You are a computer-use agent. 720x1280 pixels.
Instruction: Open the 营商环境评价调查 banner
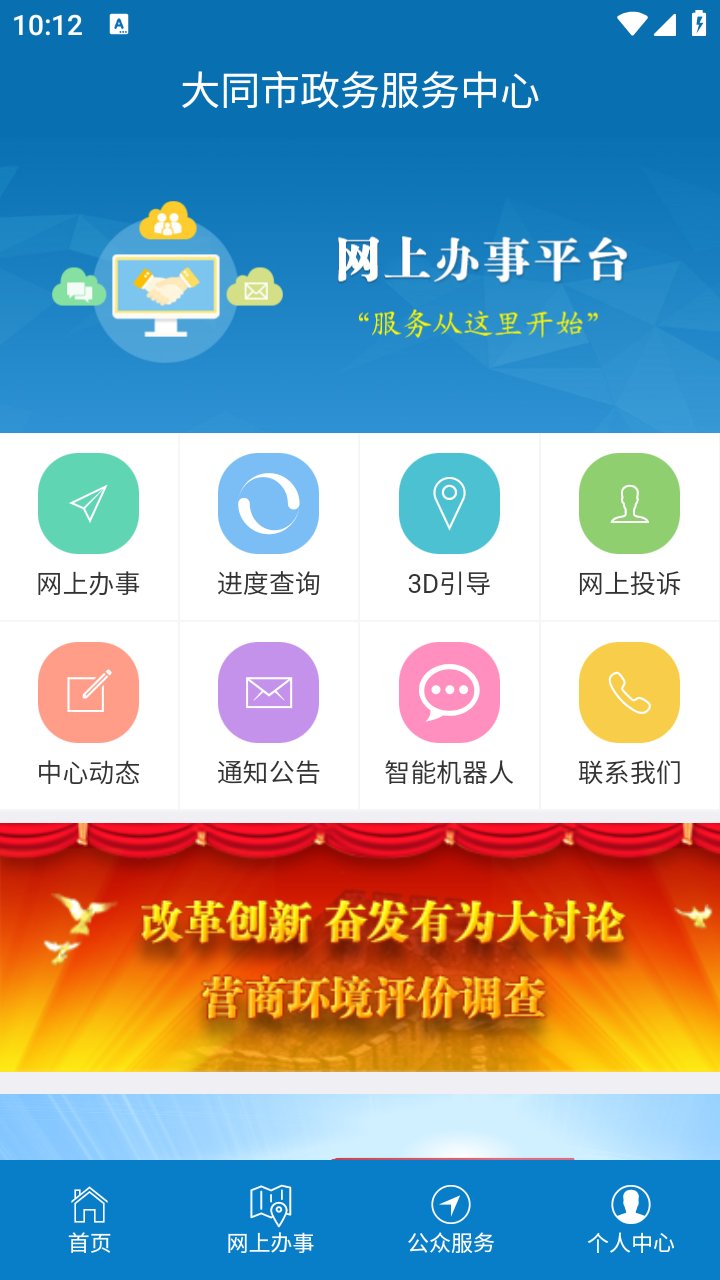click(360, 947)
